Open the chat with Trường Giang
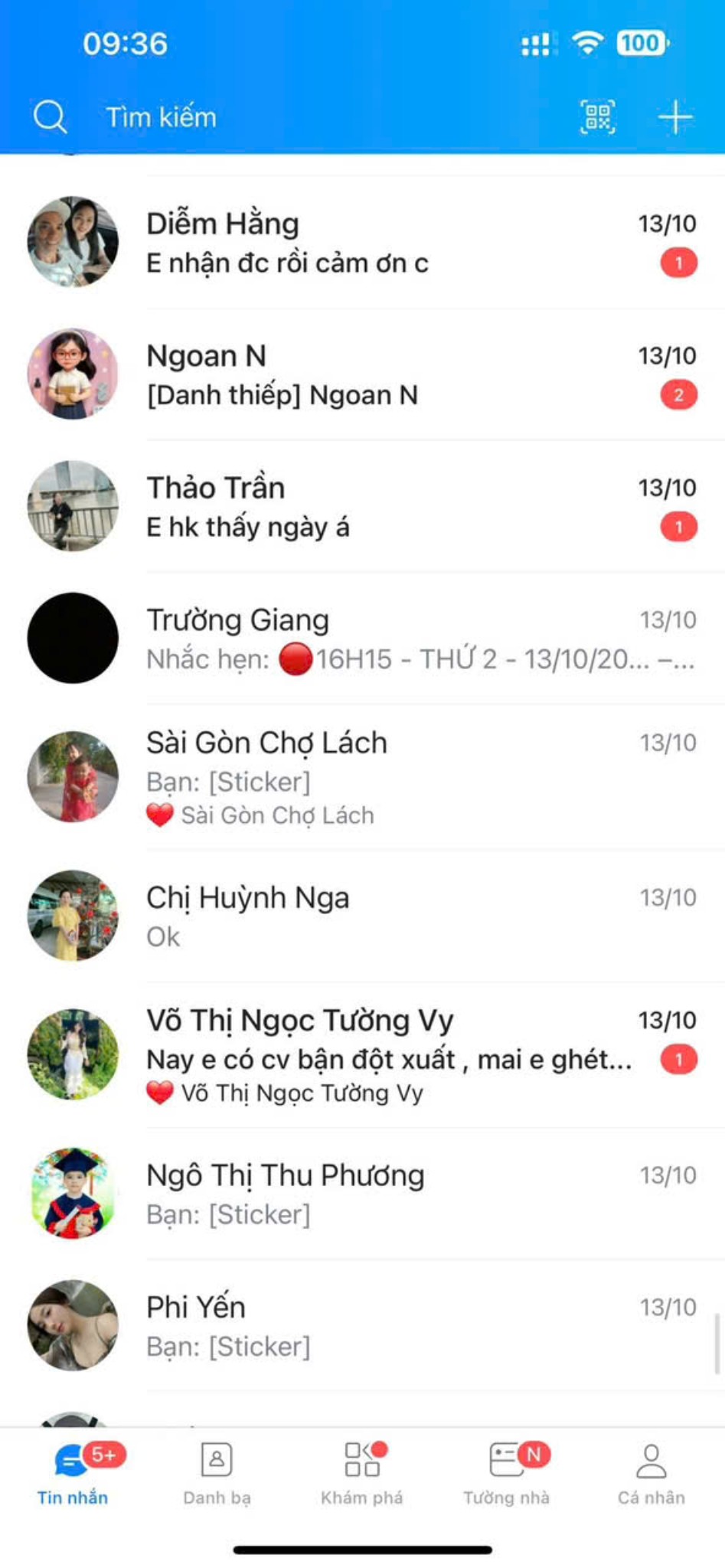The image size is (725, 1568). click(383, 639)
